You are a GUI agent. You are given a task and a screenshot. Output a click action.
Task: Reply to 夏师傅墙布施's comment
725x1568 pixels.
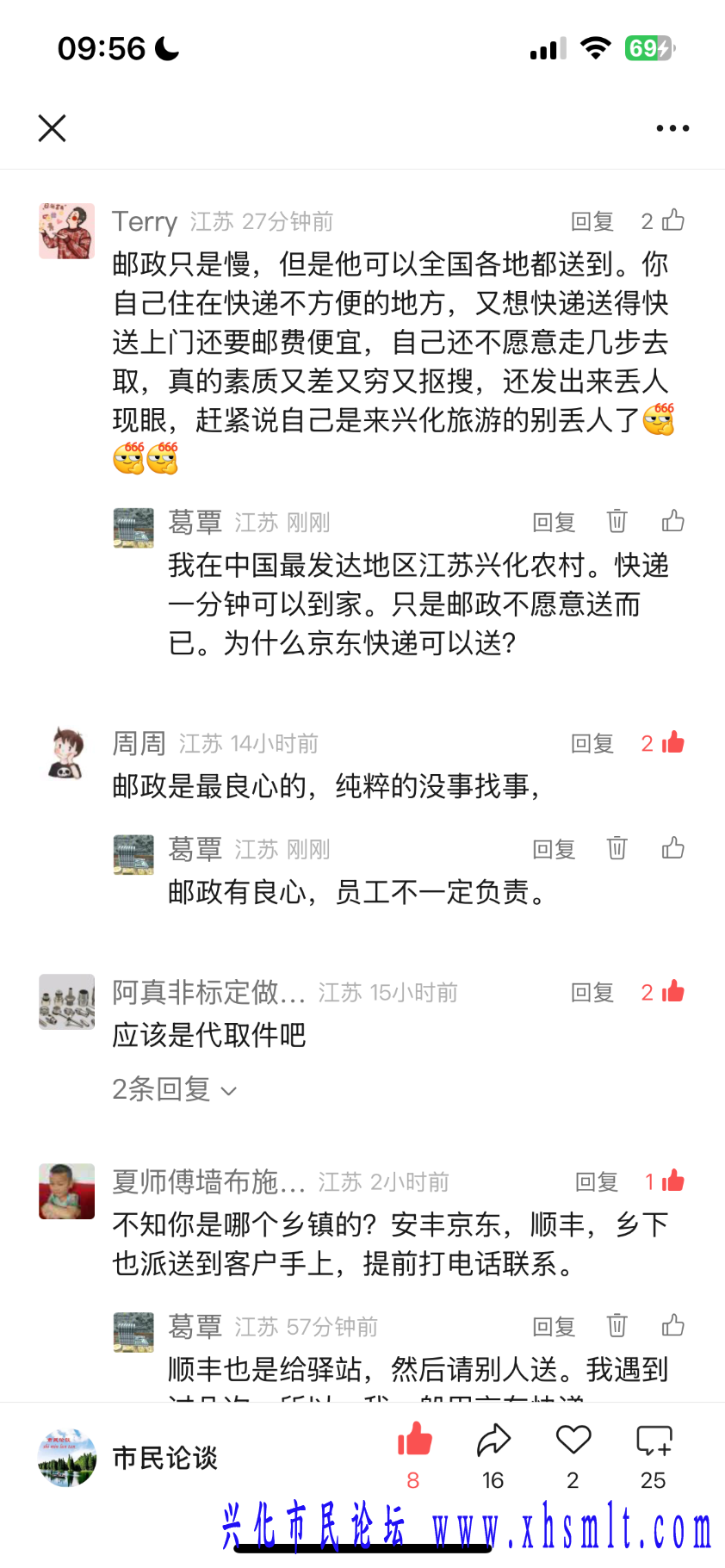point(596,1181)
